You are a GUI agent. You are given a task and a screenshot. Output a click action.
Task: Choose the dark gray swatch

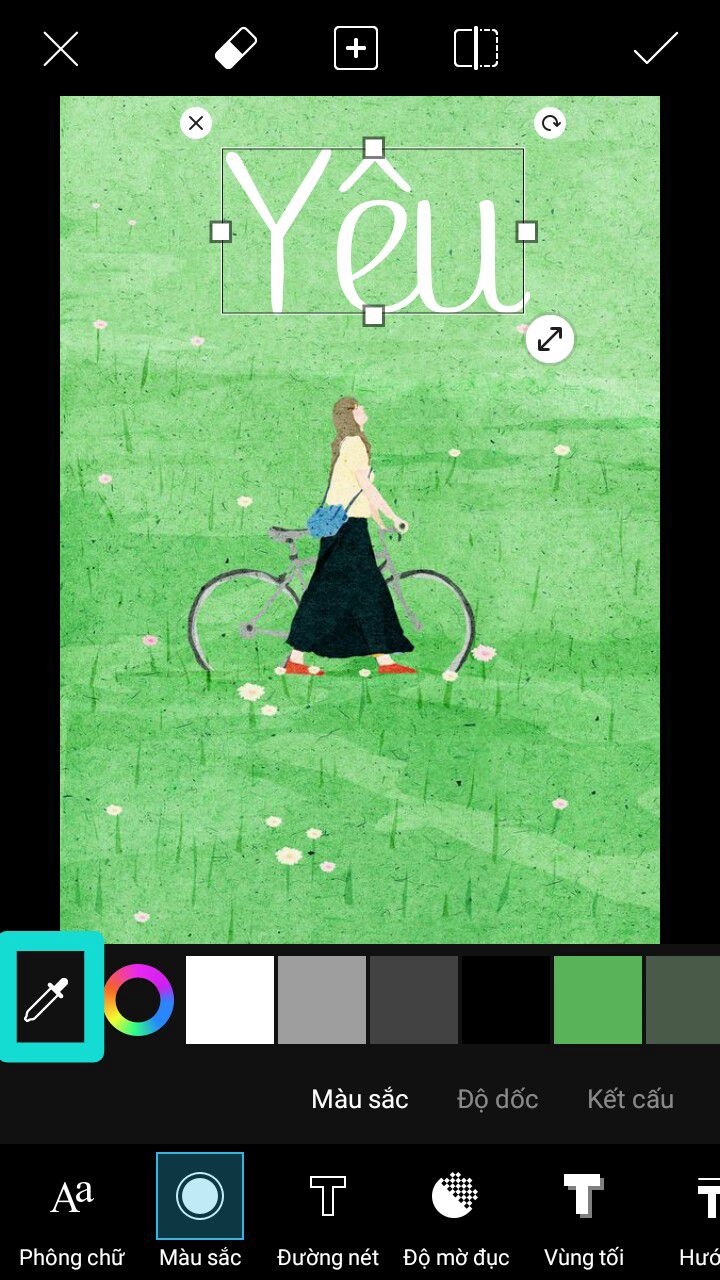point(414,1000)
